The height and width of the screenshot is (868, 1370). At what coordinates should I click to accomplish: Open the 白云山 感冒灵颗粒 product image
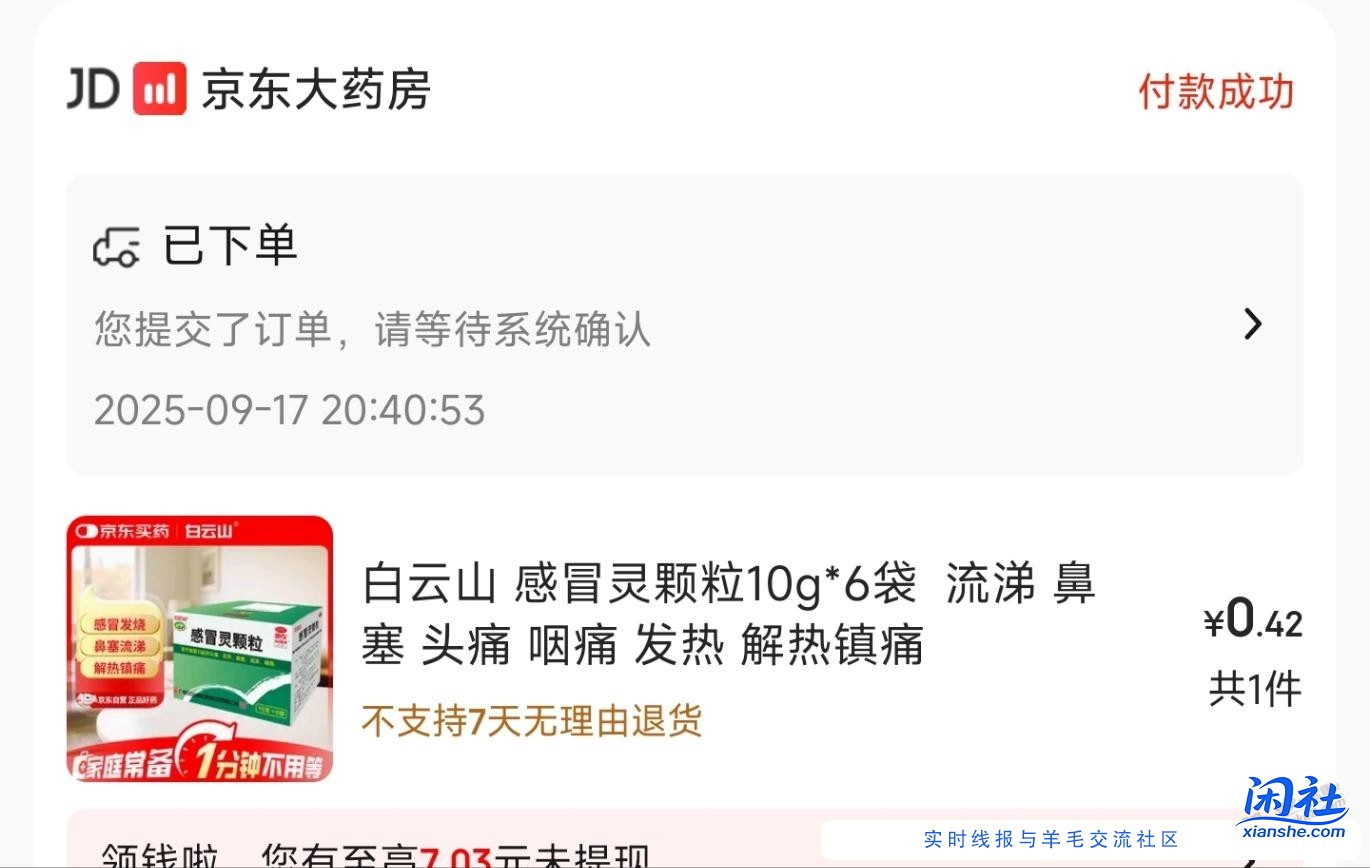click(200, 648)
